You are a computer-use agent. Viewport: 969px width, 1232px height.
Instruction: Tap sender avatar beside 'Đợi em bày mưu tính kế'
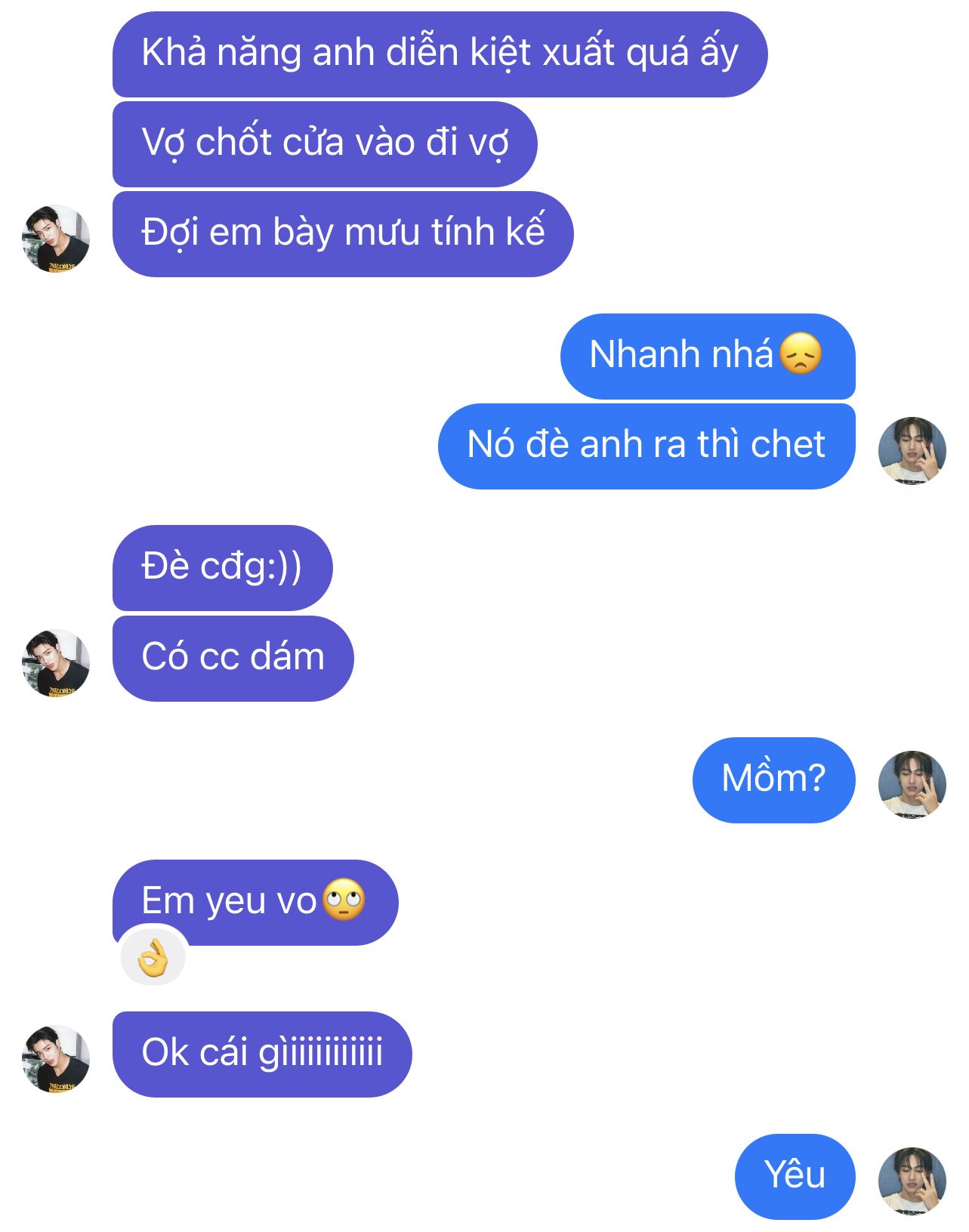tap(56, 239)
